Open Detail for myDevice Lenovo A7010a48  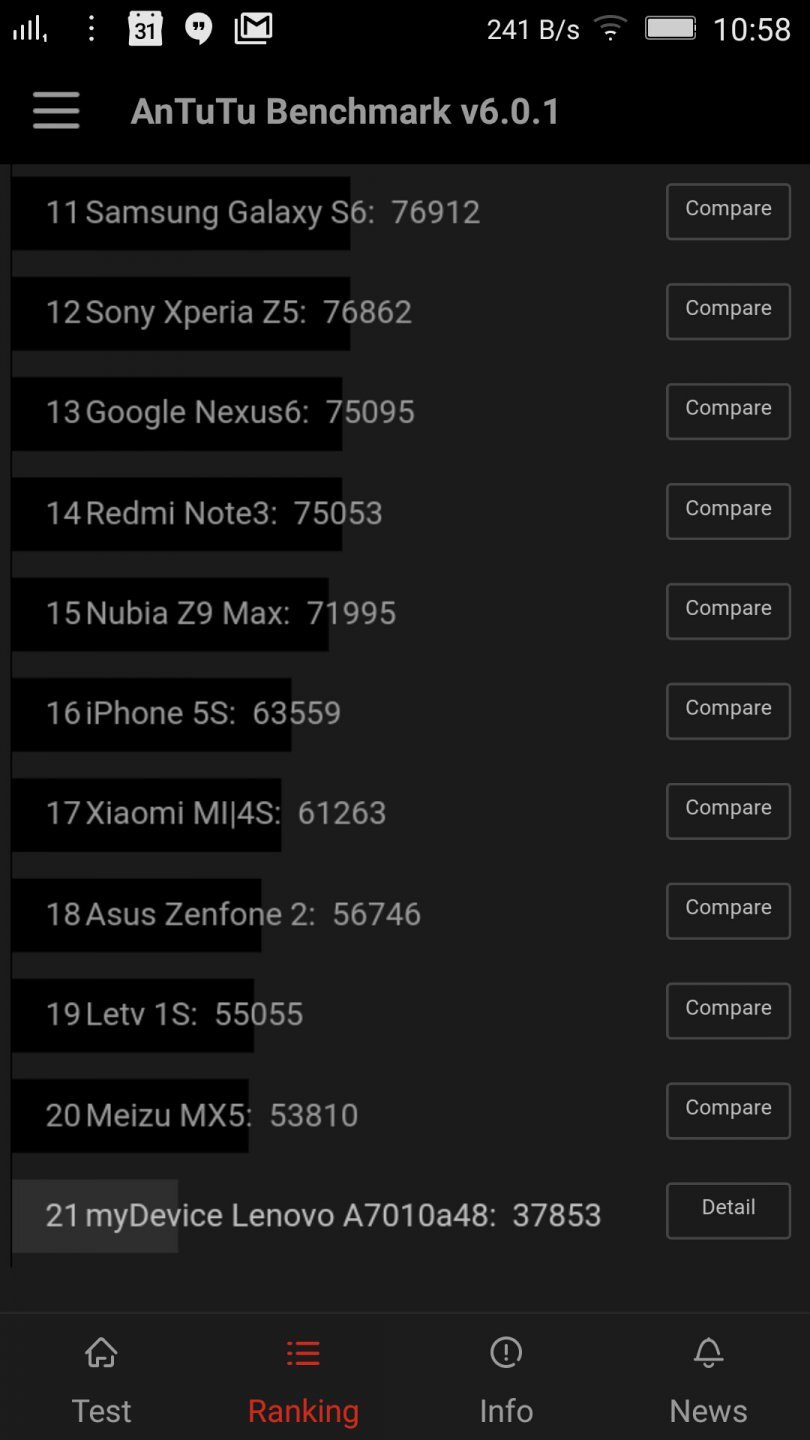click(728, 1210)
